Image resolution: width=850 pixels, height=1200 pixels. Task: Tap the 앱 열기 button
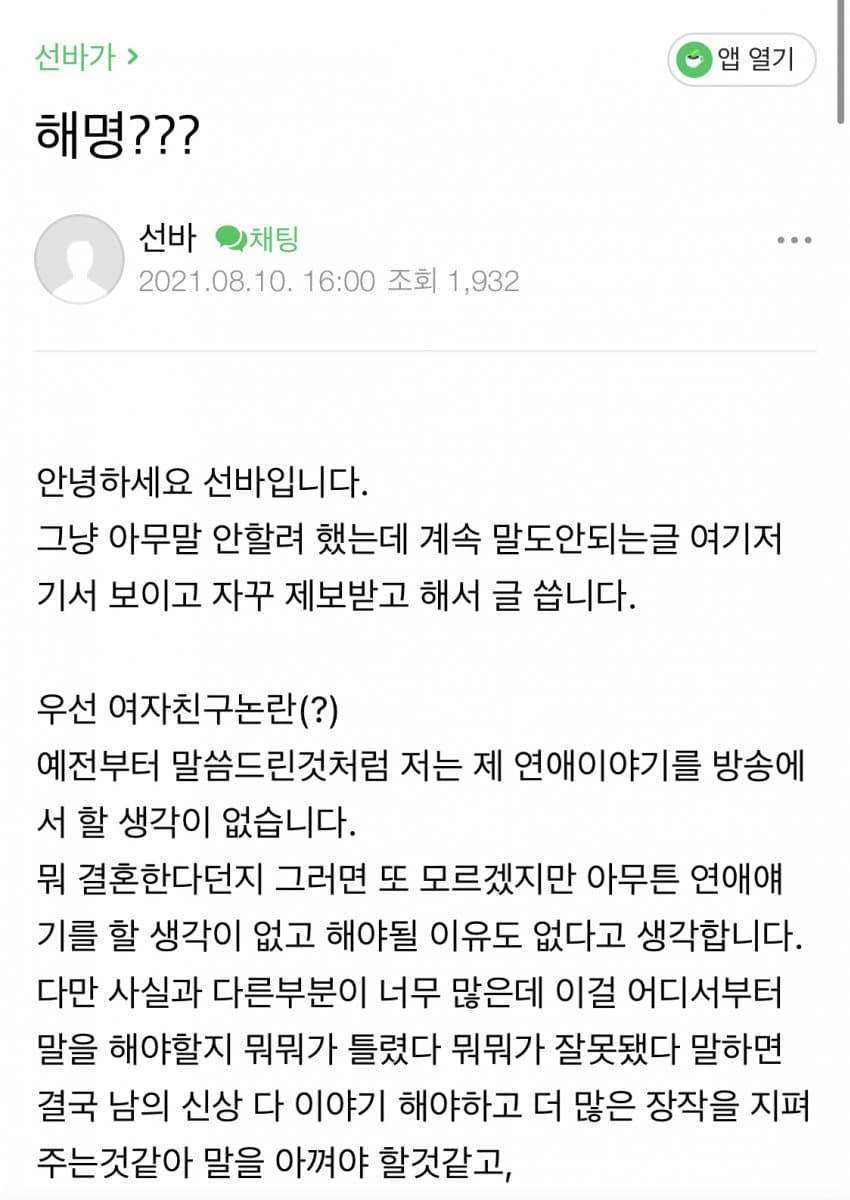pyautogui.click(x=742, y=60)
